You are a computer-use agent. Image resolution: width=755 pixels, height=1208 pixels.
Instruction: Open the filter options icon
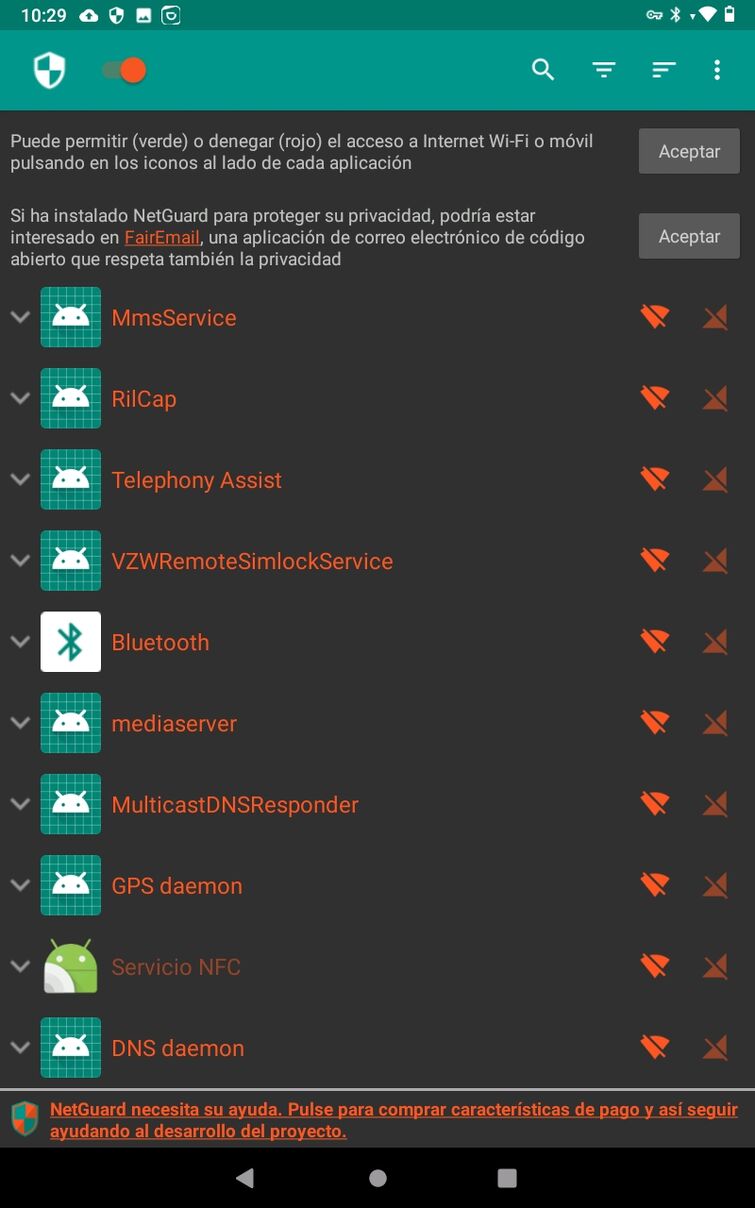[603, 70]
